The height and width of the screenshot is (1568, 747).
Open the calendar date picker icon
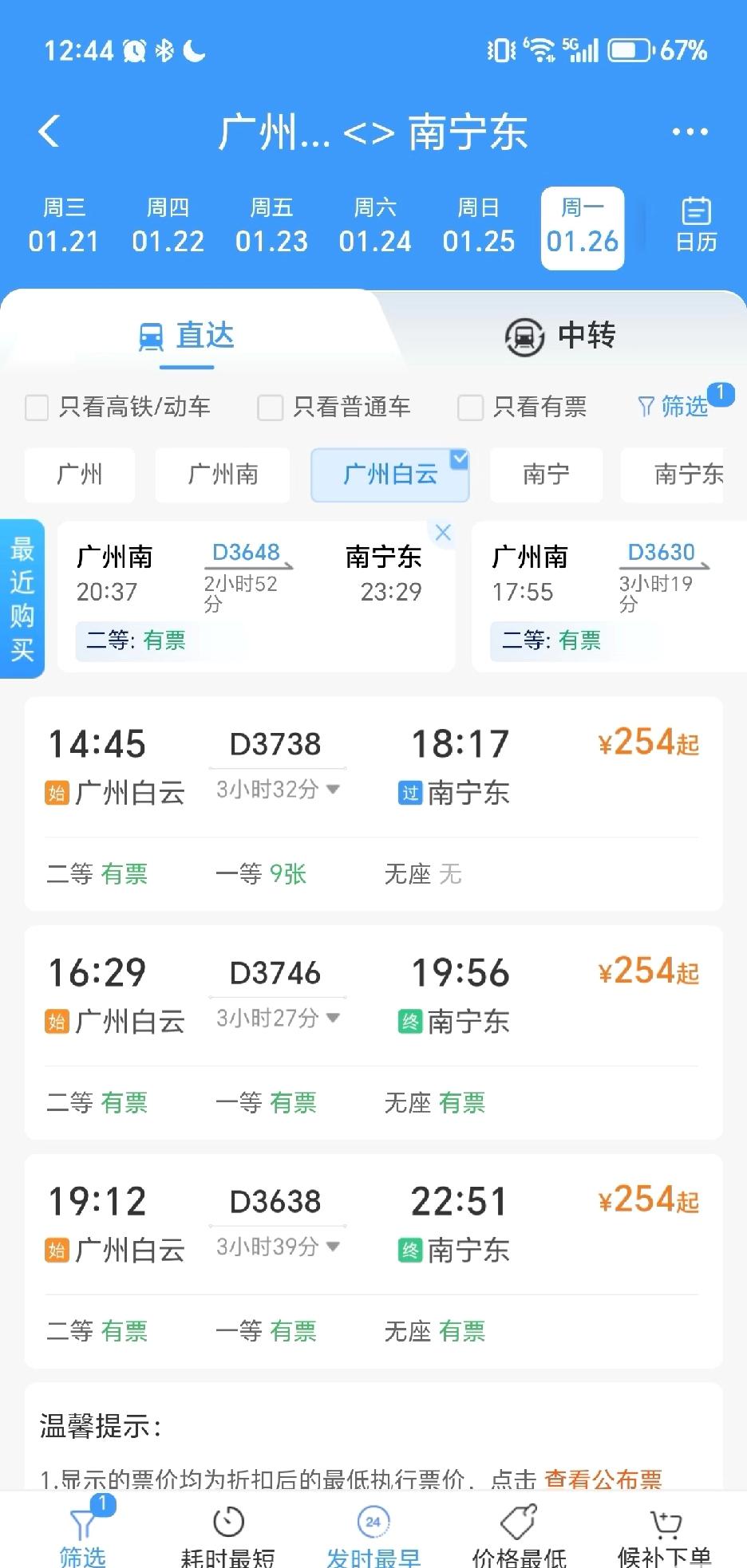coord(694,226)
